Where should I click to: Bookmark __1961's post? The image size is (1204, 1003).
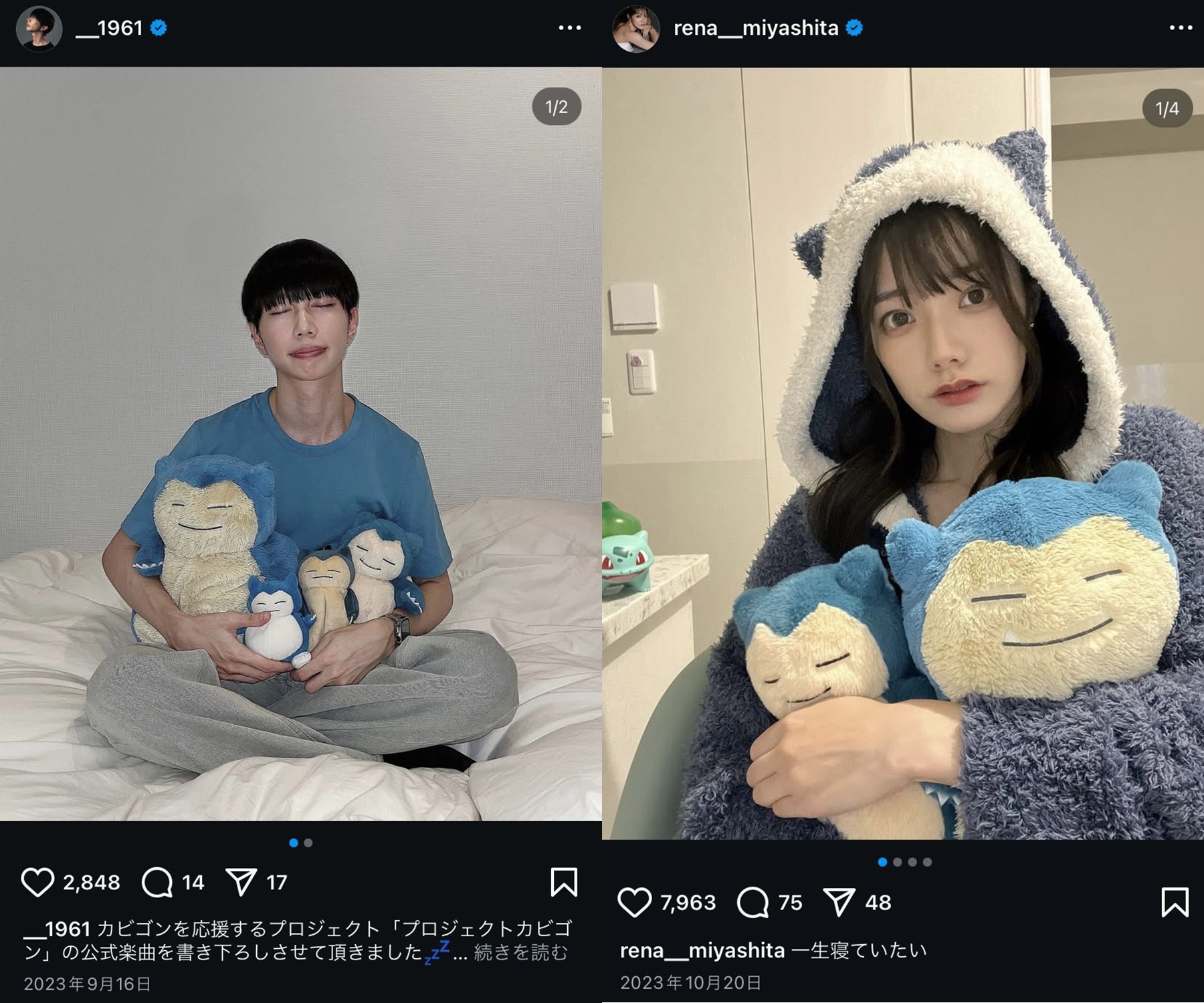[x=564, y=882]
